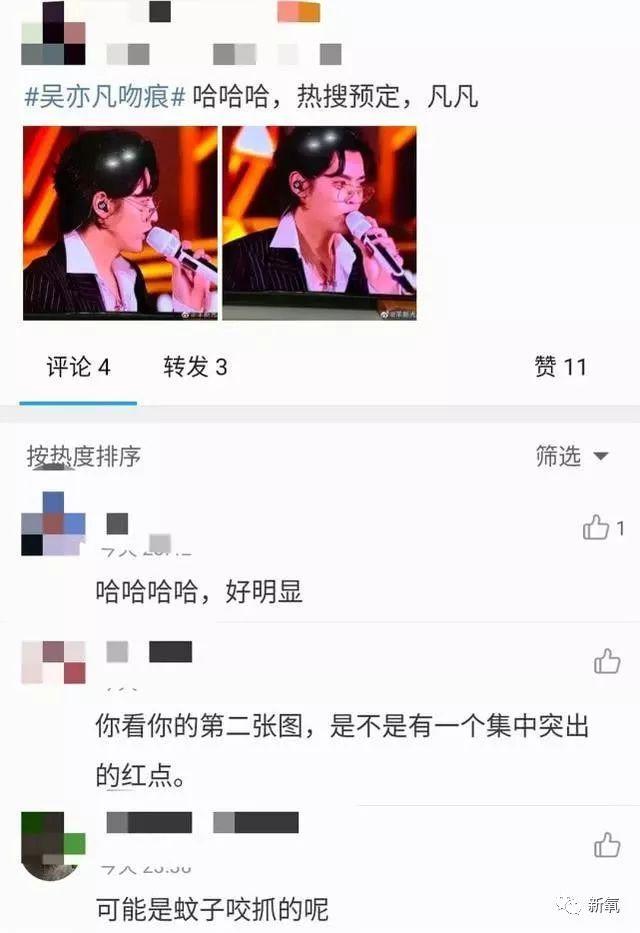Like the comment 可能是蚊子咬抓的呢

(x=607, y=845)
